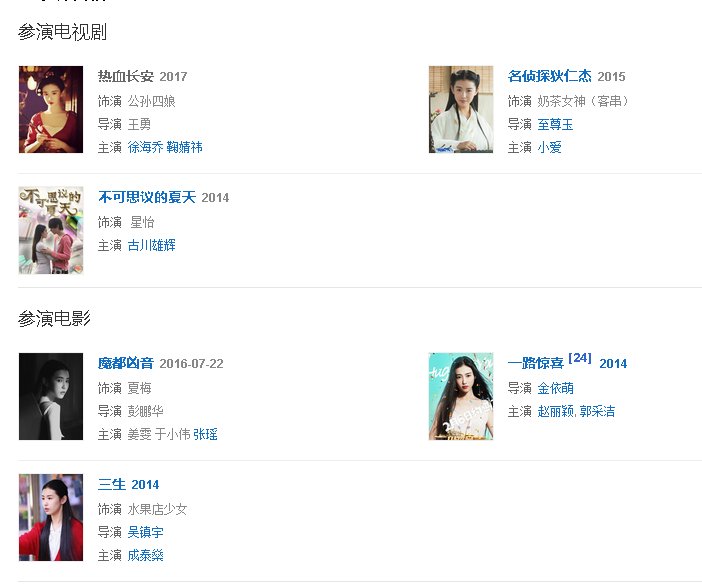Tap the 小爱 cast link
This screenshot has width=702, height=584.
[549, 147]
